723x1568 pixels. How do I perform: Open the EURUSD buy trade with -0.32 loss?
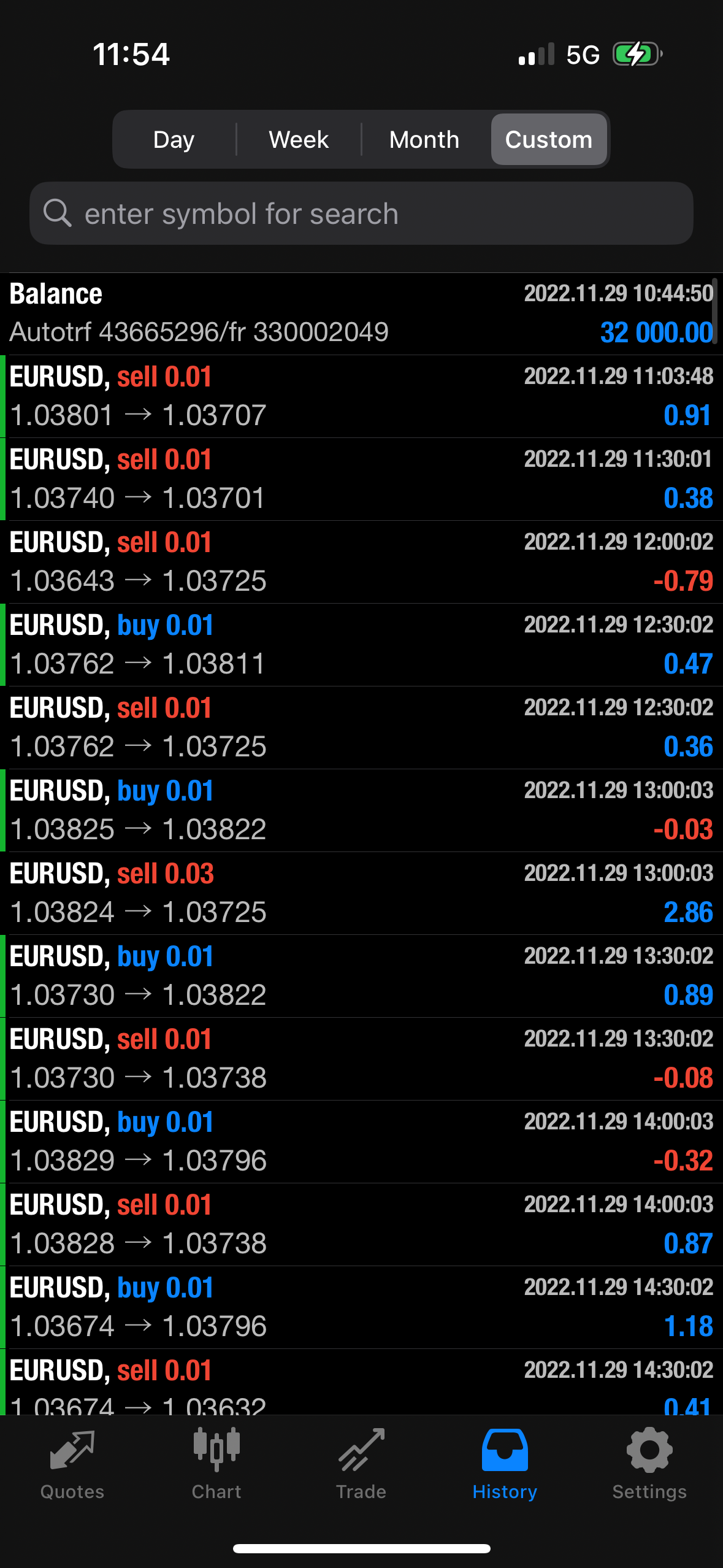[361, 1142]
